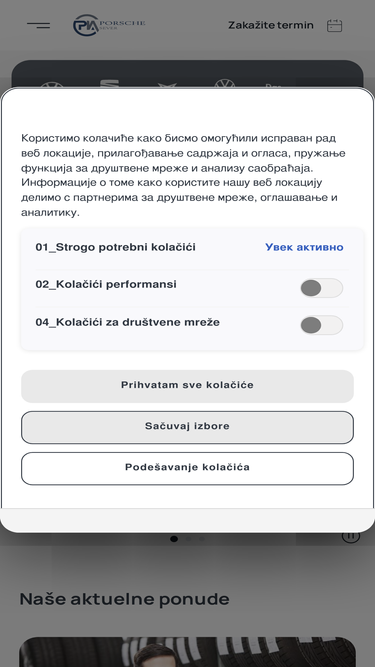Pause the slideshow carousel
The image size is (375, 667).
tap(351, 536)
